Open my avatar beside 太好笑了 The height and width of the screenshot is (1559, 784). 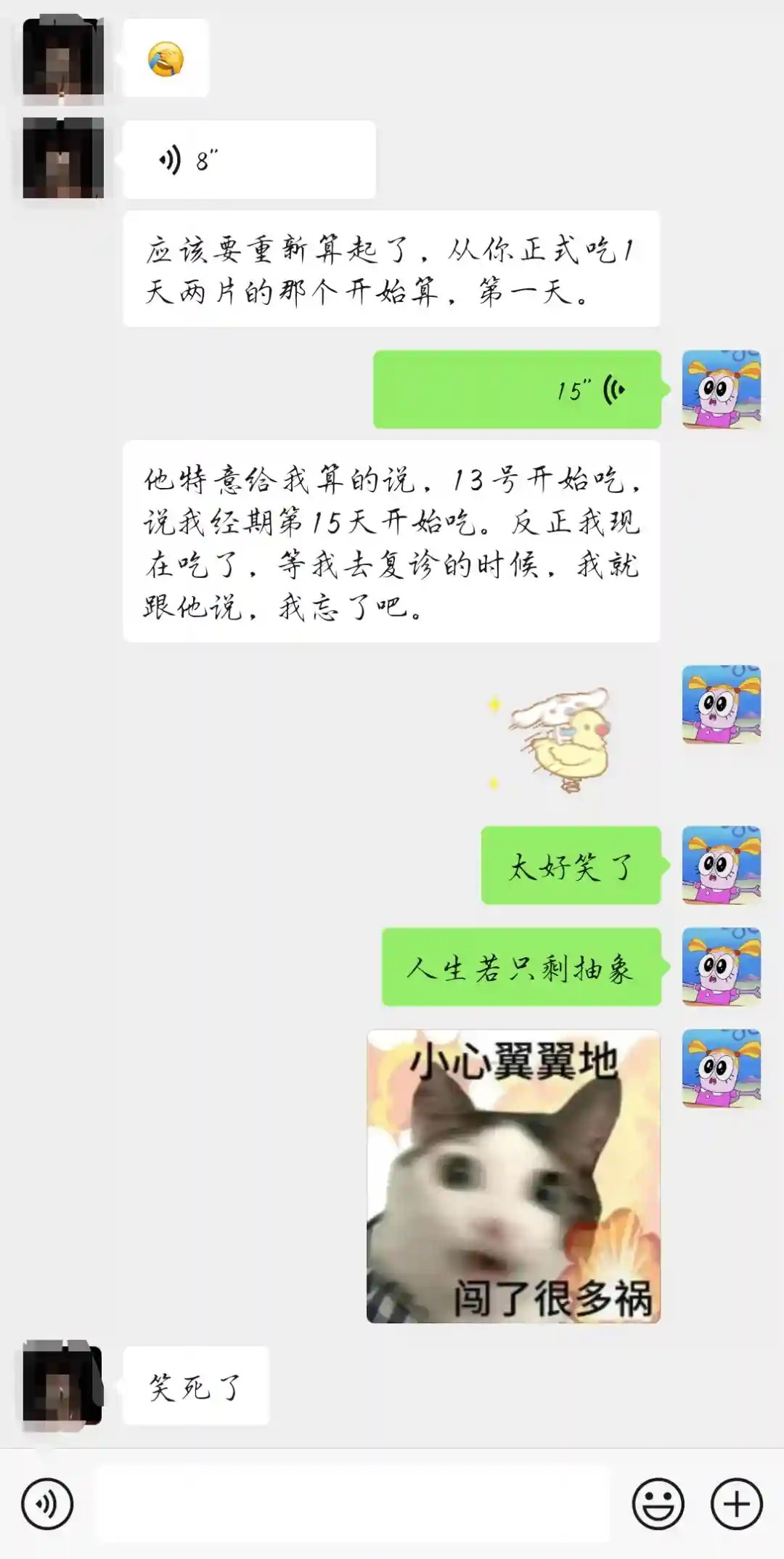click(x=721, y=865)
